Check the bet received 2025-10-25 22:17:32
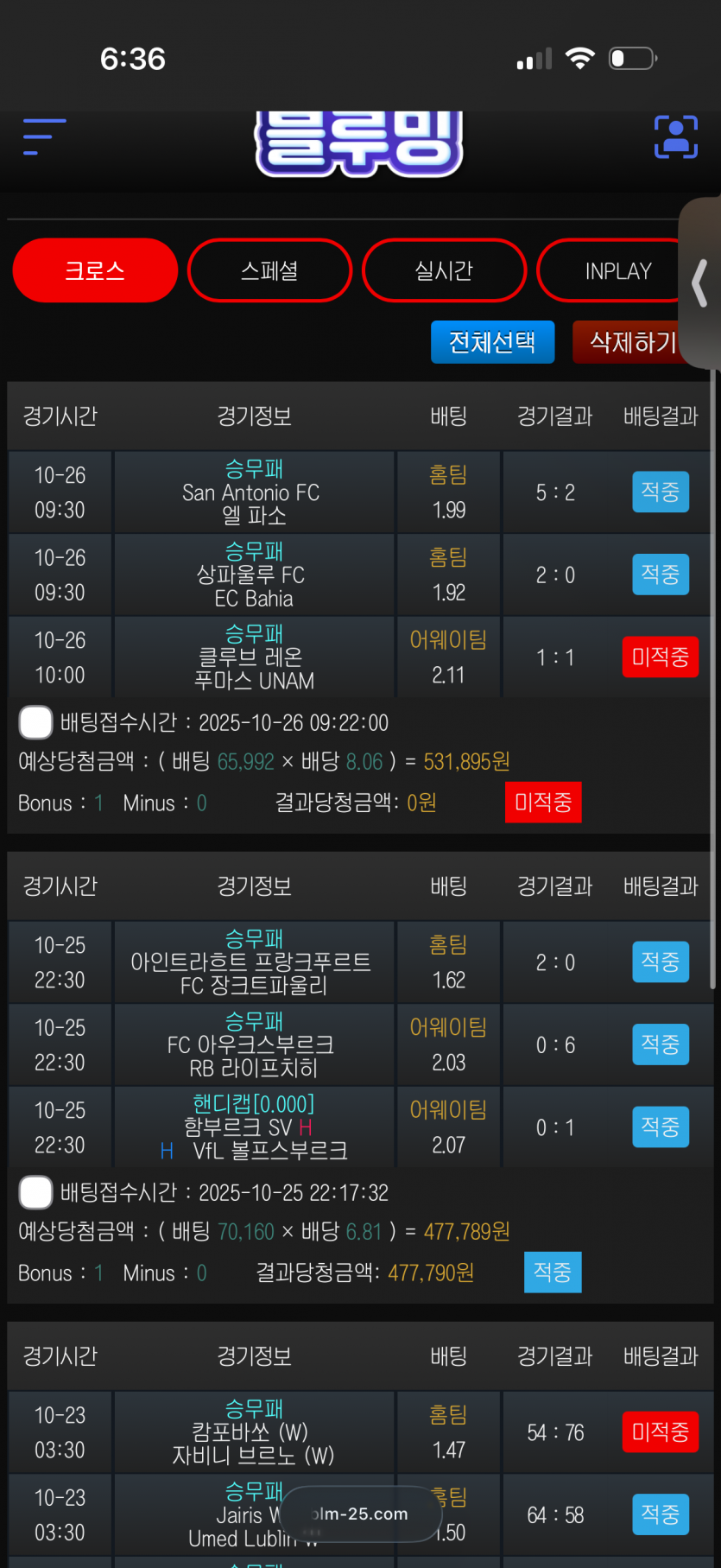The image size is (721, 1568). pos(35,1192)
